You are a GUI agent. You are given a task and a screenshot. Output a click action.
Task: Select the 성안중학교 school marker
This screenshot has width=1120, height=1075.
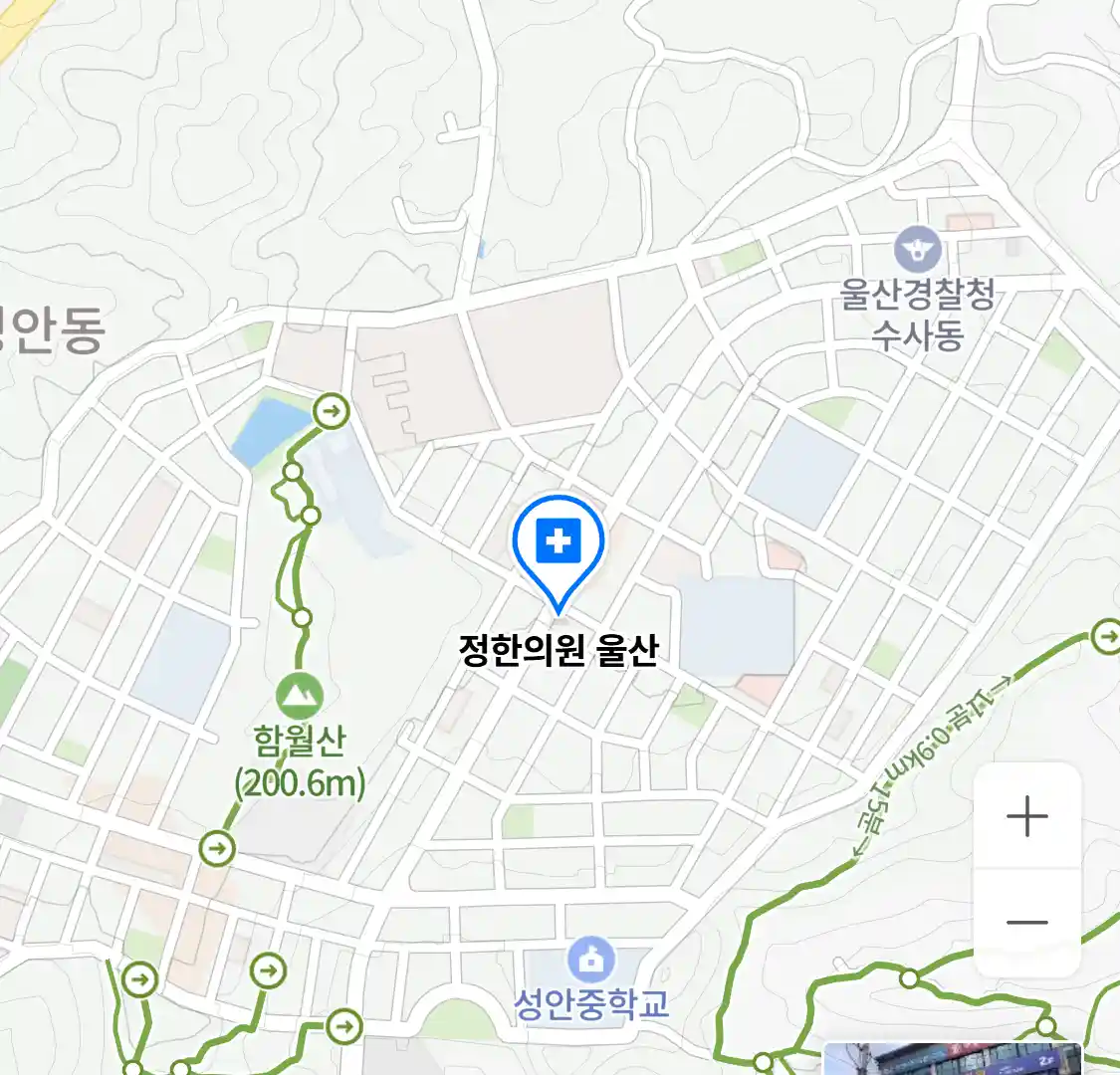[591, 960]
